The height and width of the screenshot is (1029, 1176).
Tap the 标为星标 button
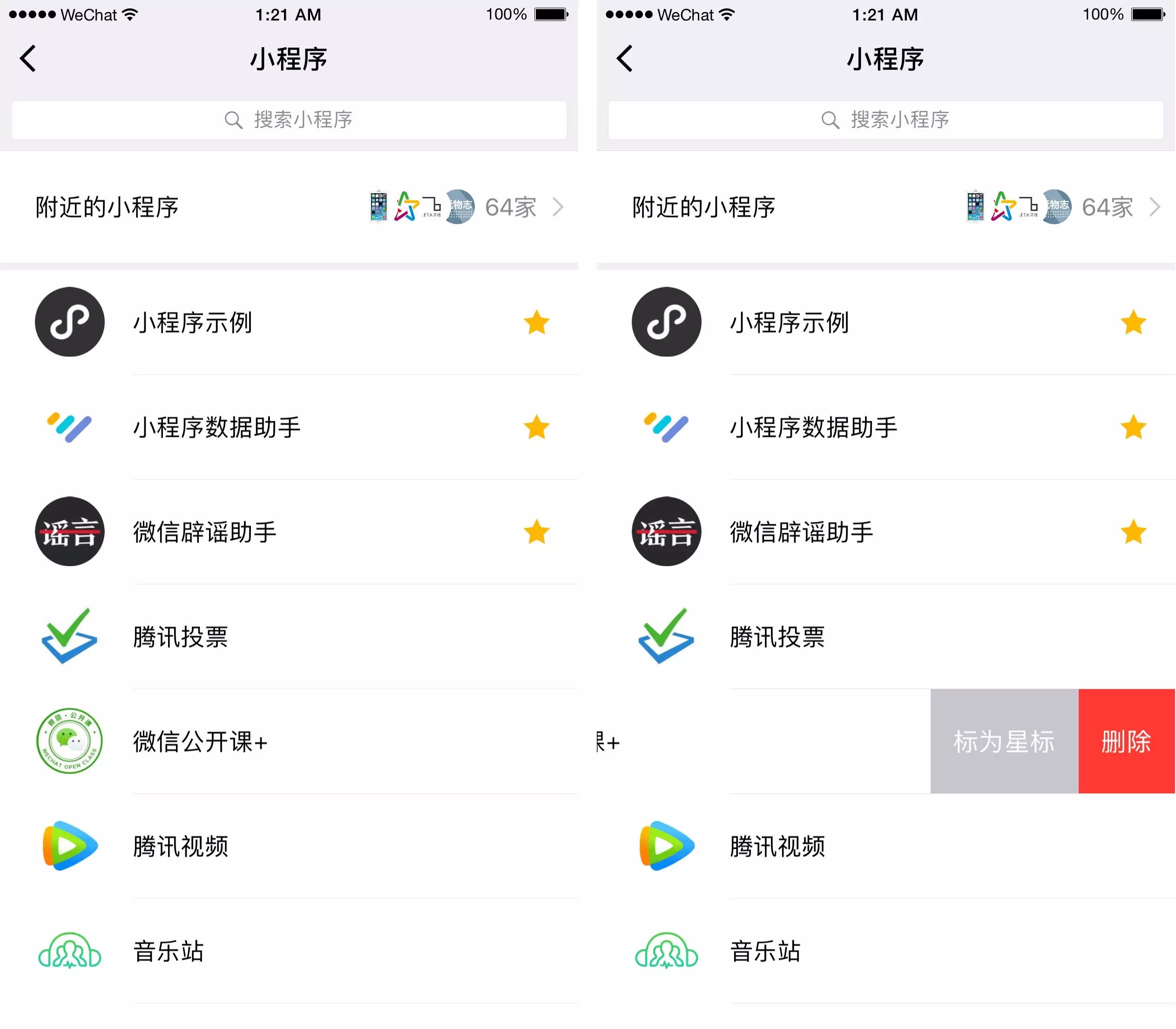[x=1004, y=741]
